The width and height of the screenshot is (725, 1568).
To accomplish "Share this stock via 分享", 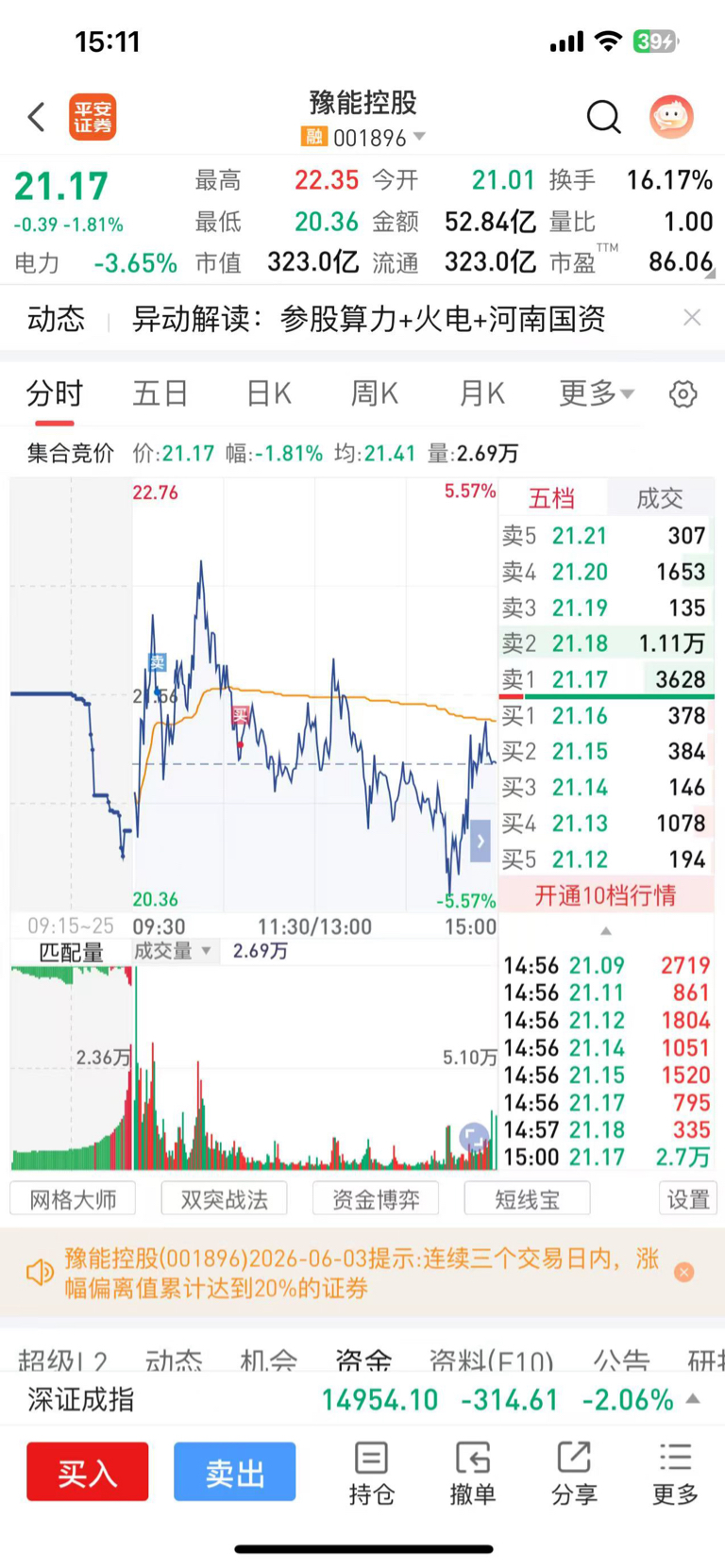I will coord(573,1473).
